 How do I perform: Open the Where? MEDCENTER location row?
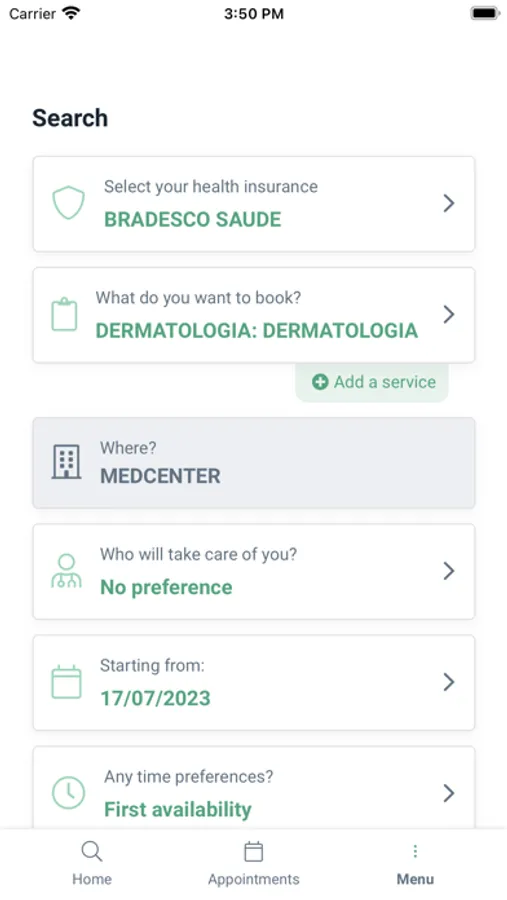coord(254,463)
